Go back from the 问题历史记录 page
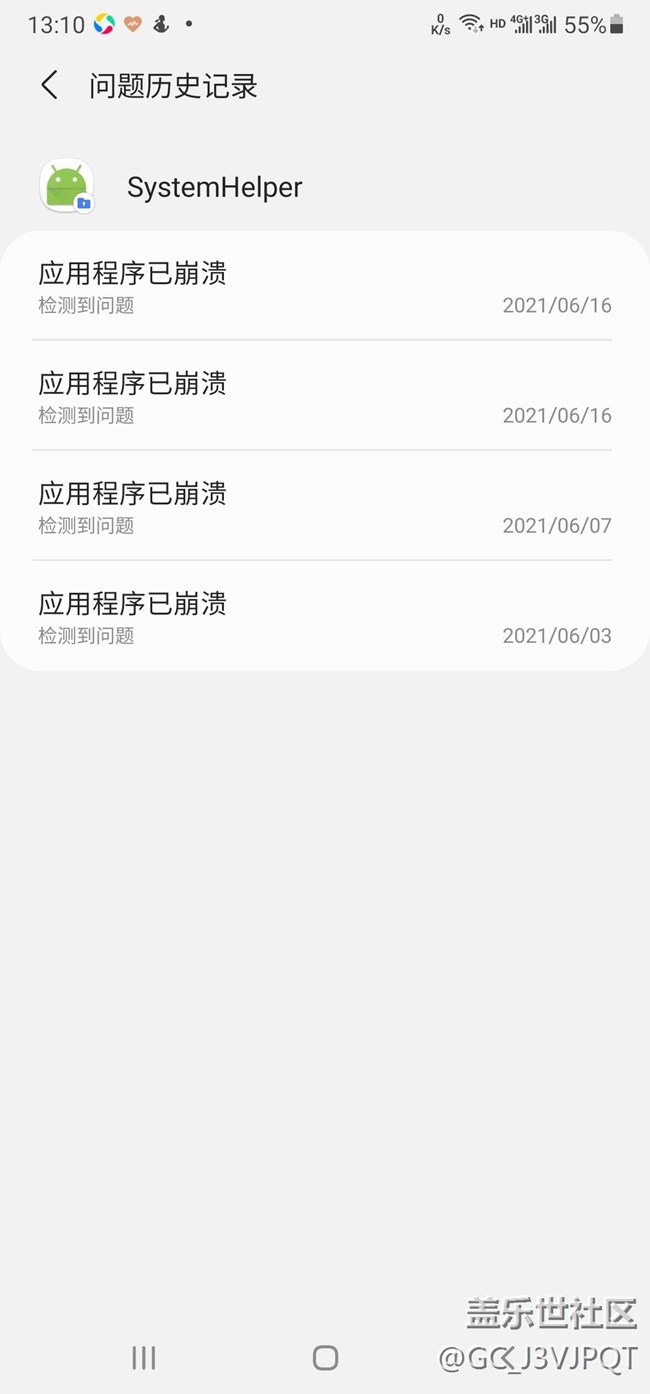Screen dimensions: 650x1394 click(x=49, y=86)
